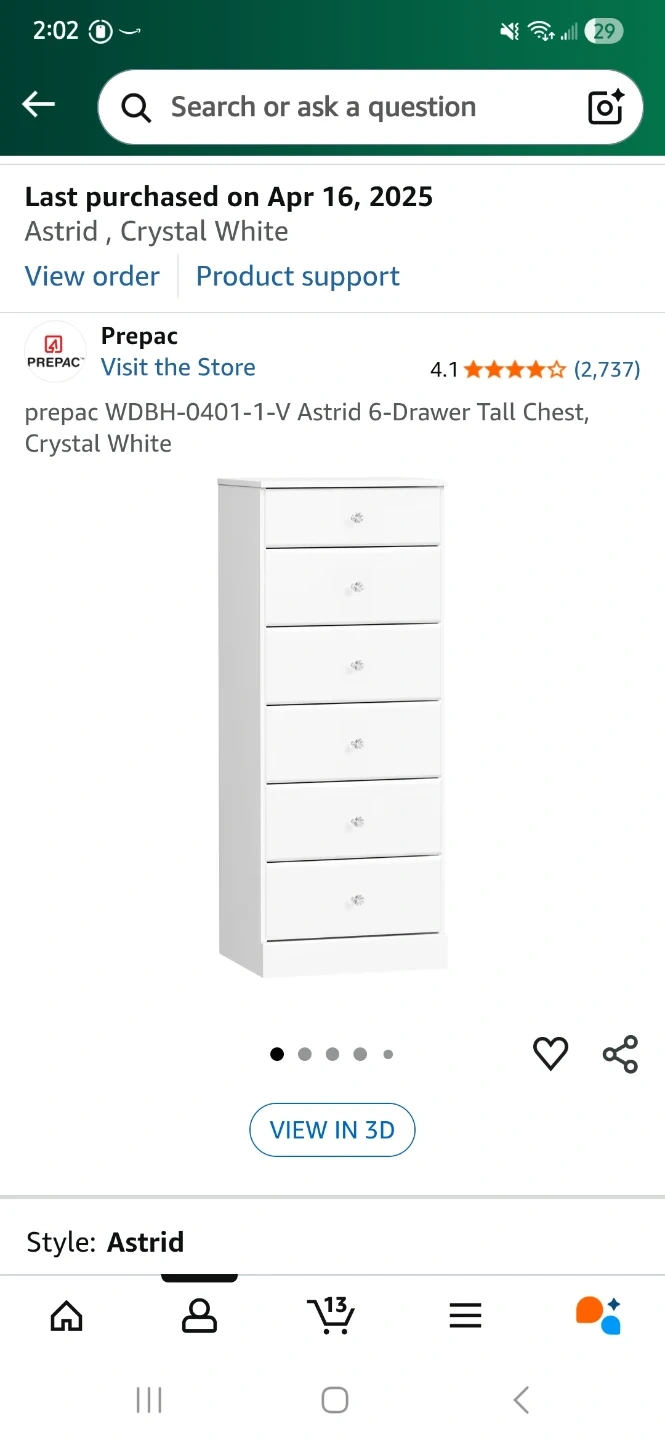Tap the system home button
Viewport: 665px width, 1440px height.
(x=335, y=1400)
